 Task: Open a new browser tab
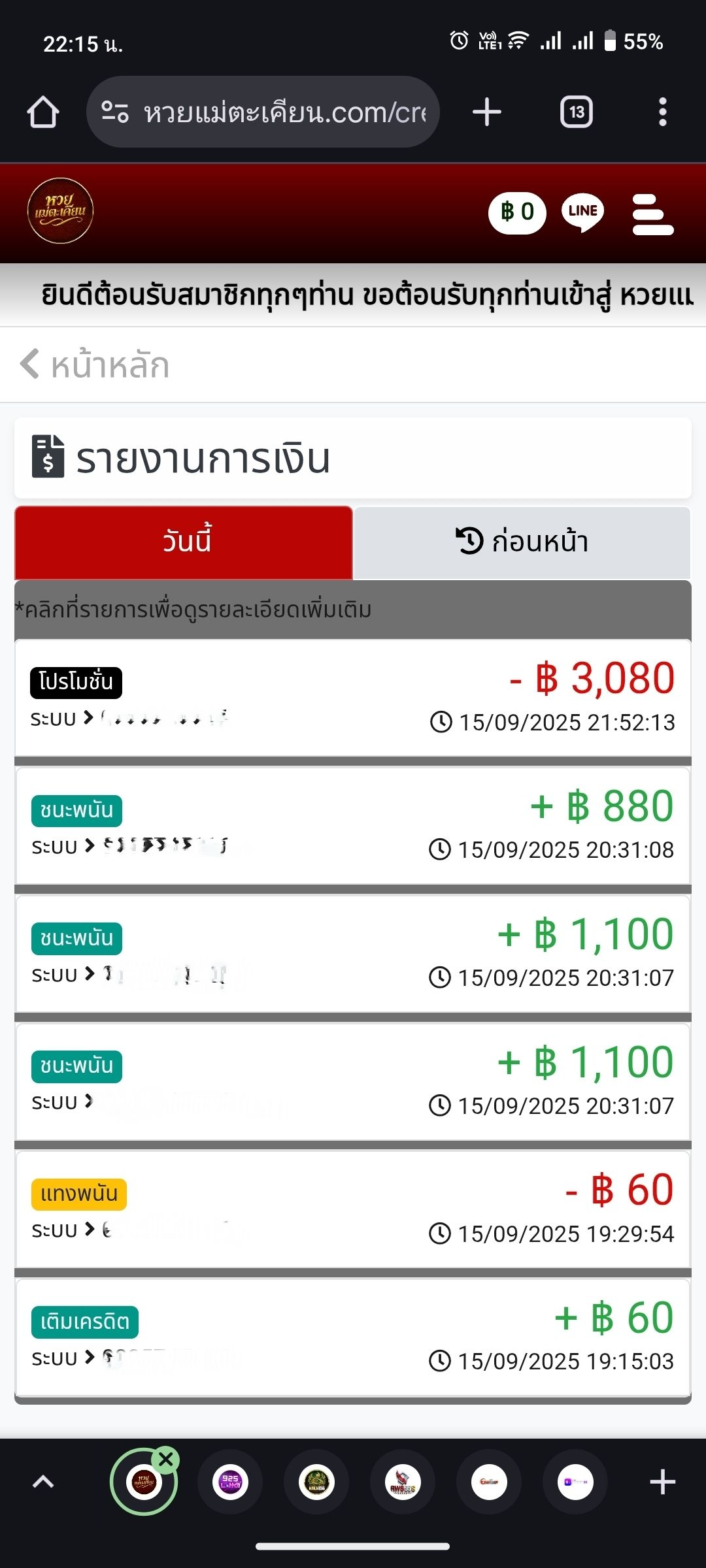coord(487,112)
